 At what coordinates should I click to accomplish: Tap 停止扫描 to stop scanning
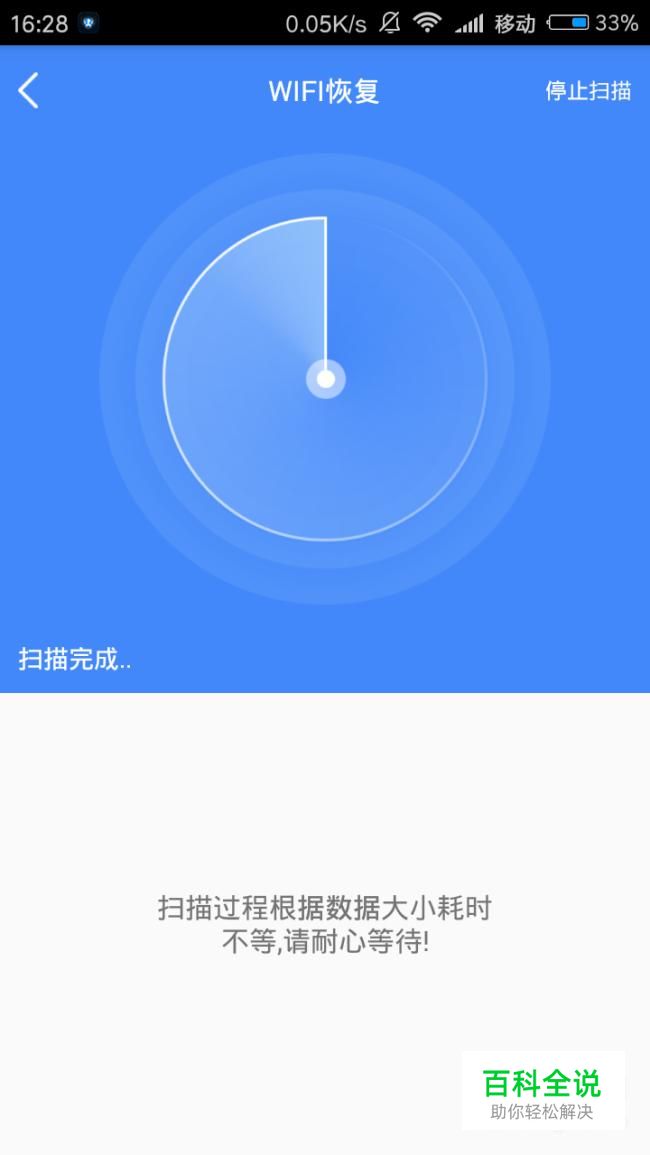tap(588, 91)
